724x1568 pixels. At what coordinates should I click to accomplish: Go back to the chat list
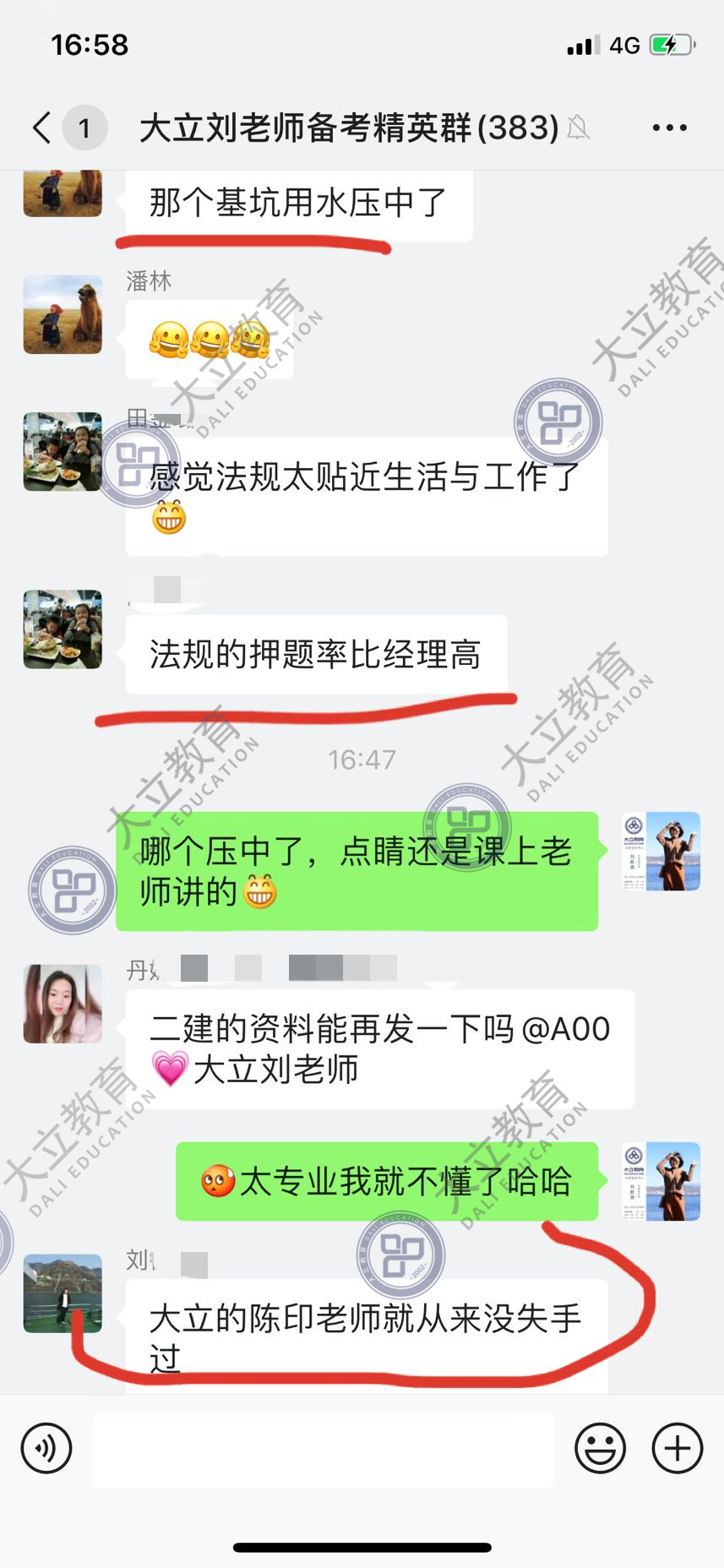pyautogui.click(x=42, y=128)
